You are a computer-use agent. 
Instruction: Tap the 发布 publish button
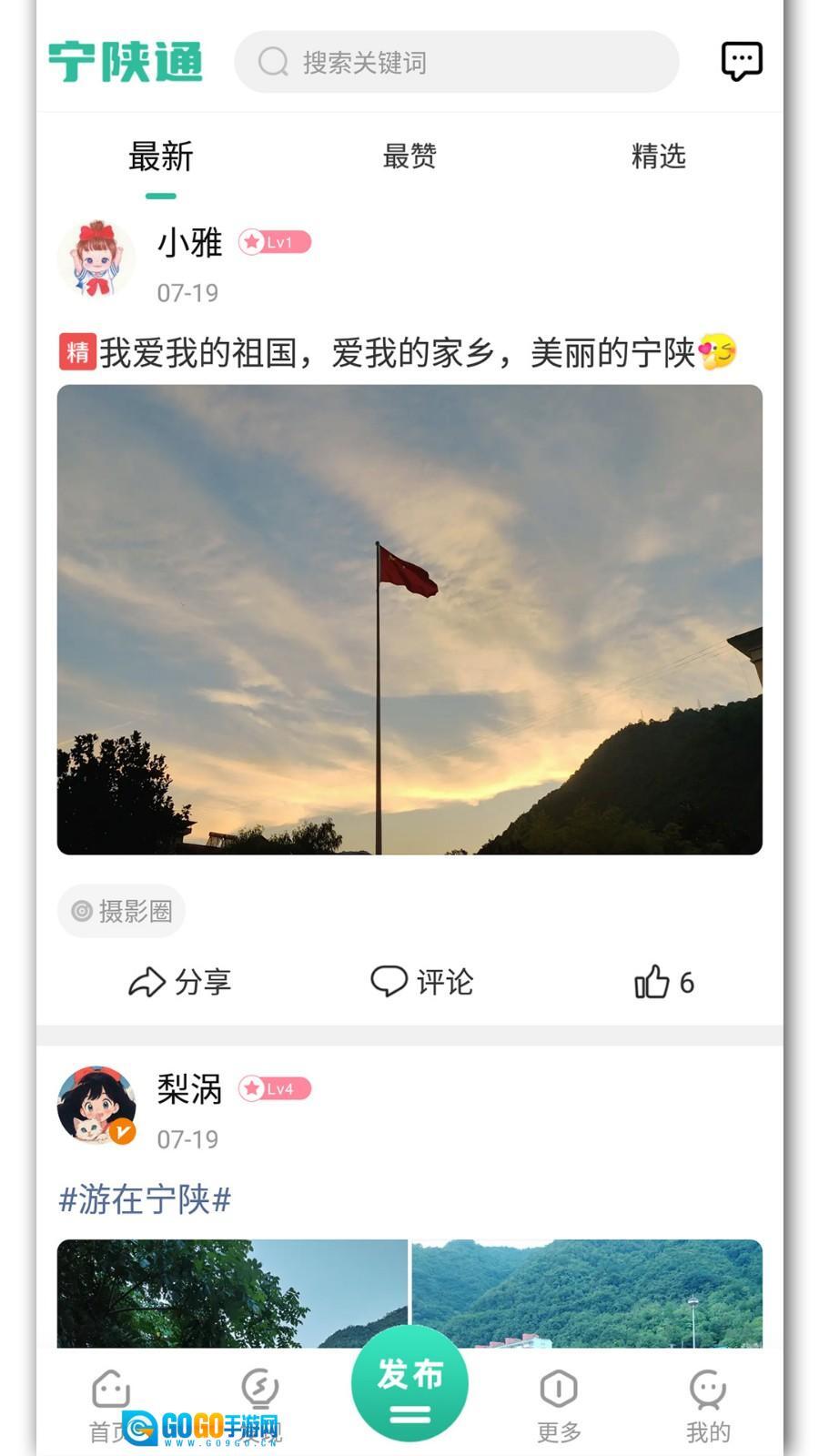tap(409, 1383)
